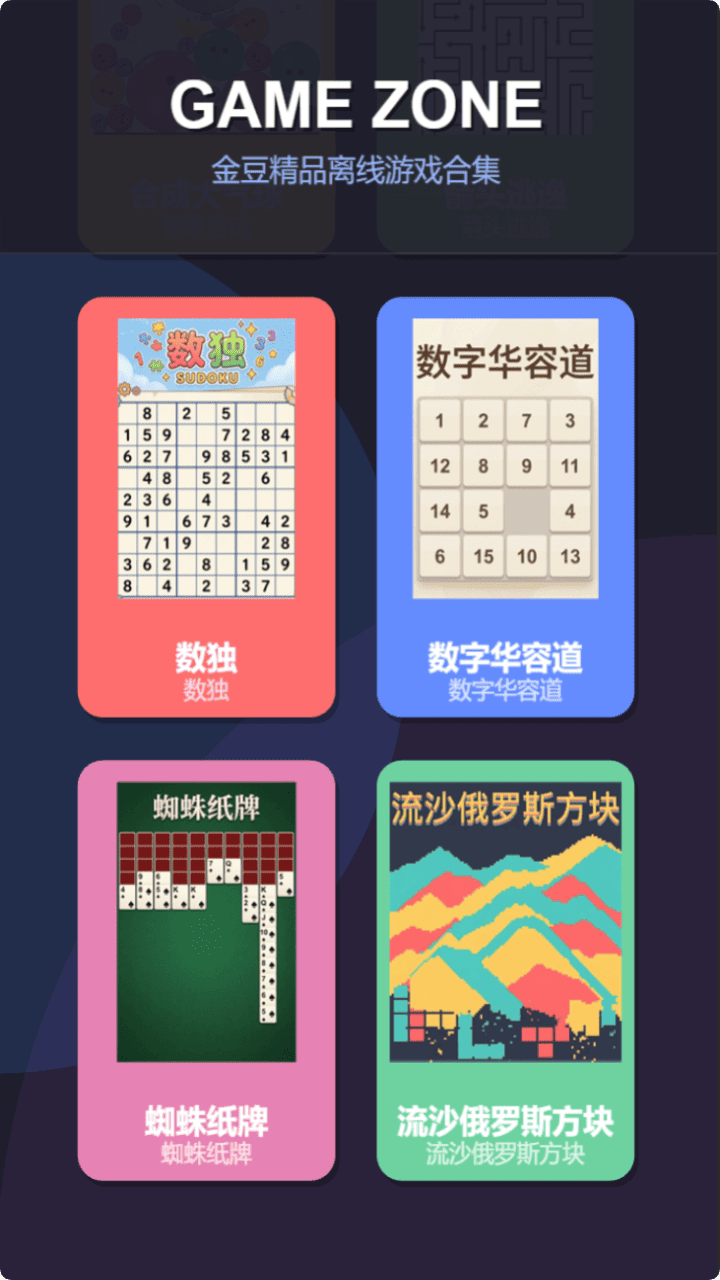
Task: Launch the 数字华容道 puzzle card
Action: coord(505,506)
